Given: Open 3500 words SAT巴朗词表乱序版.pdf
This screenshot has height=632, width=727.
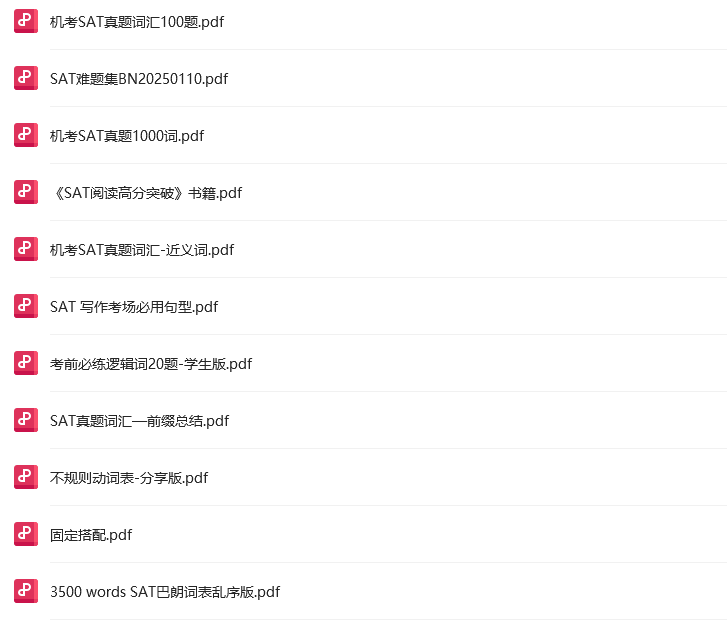Looking at the screenshot, I should coord(165,592).
